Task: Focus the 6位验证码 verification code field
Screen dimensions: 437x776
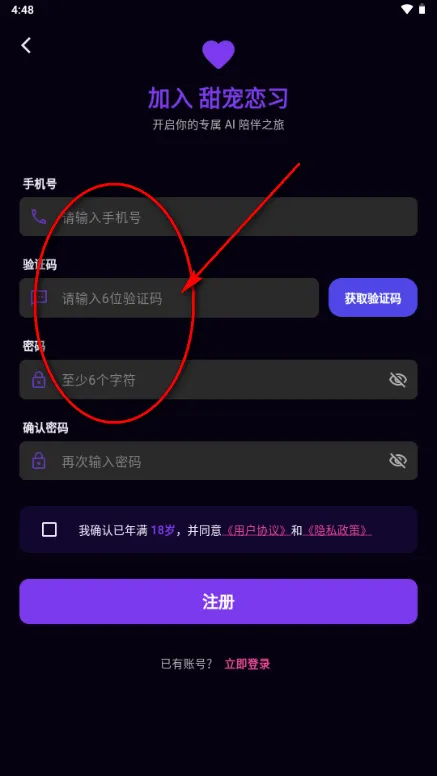Action: 169,298
